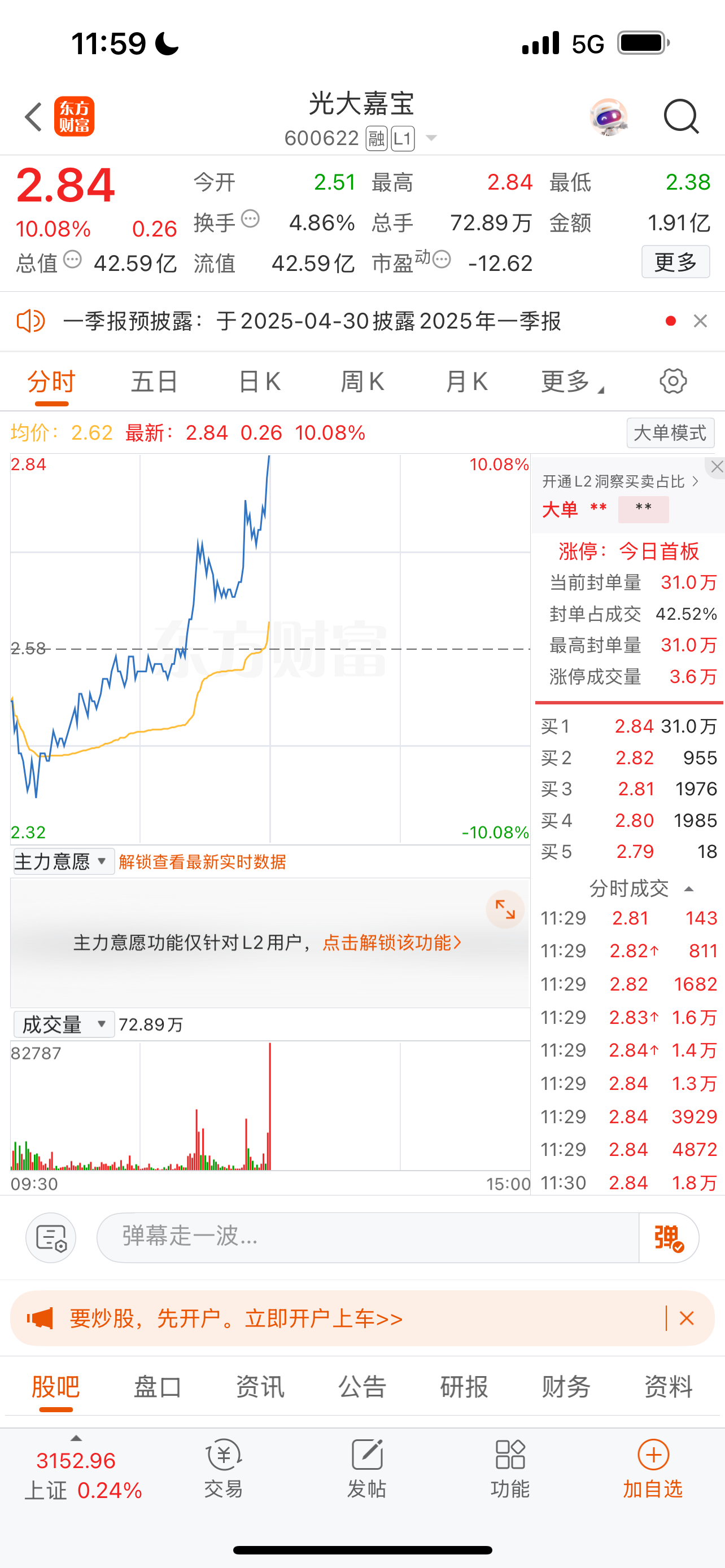Viewport: 725px width, 1568px height.
Task: Open chart settings gear icon
Action: (x=672, y=382)
